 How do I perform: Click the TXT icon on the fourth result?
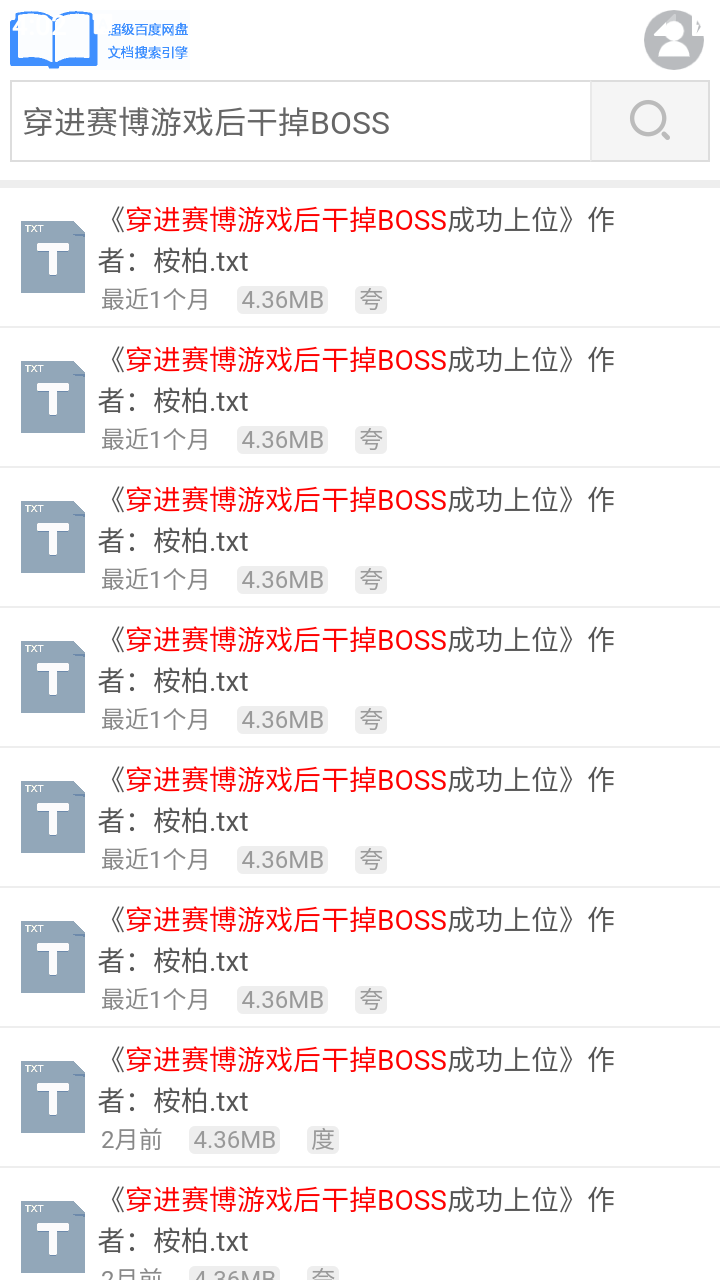tap(52, 677)
